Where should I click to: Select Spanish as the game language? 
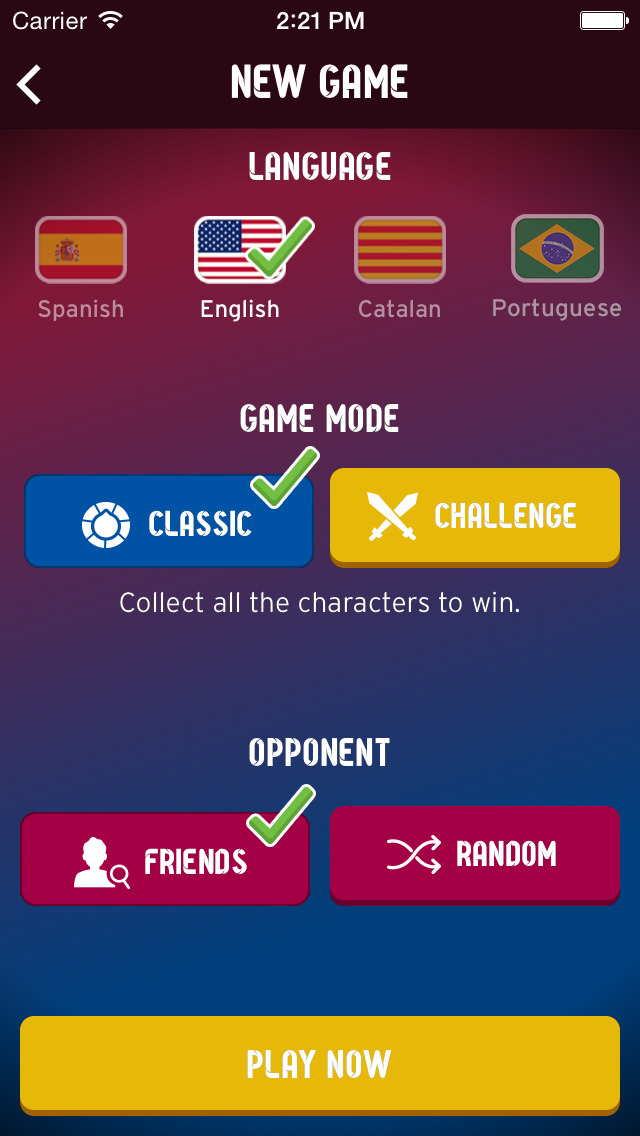(x=81, y=250)
